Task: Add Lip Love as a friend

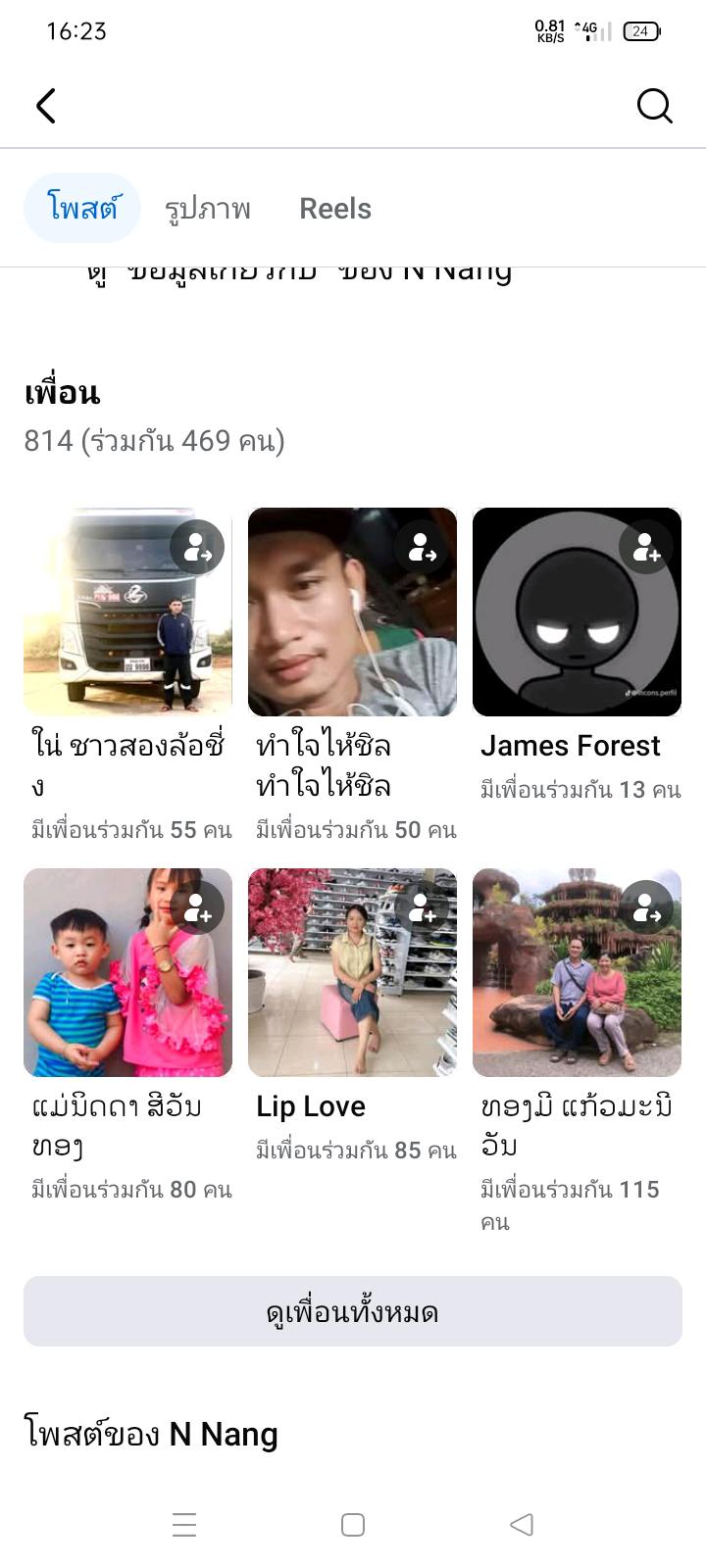Action: click(x=422, y=908)
